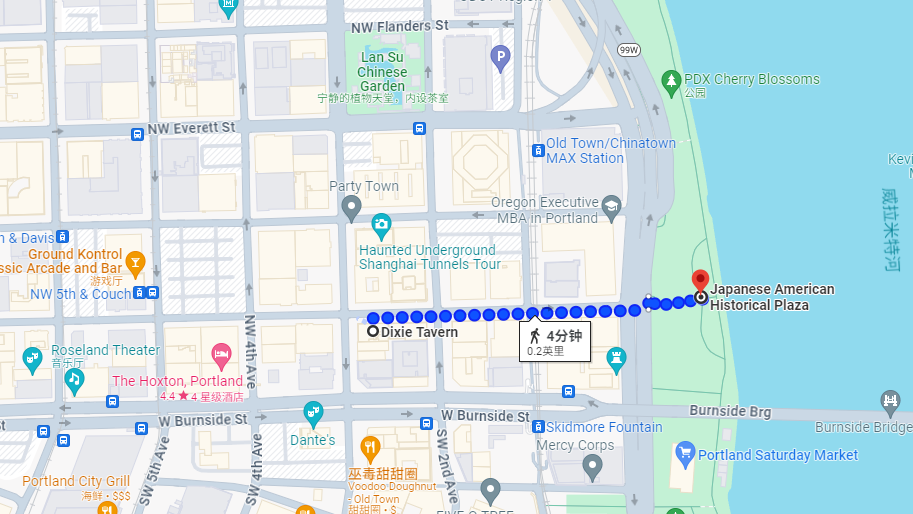Open the Skidmore Fountain transit station marker
The height and width of the screenshot is (514, 913).
point(539,427)
